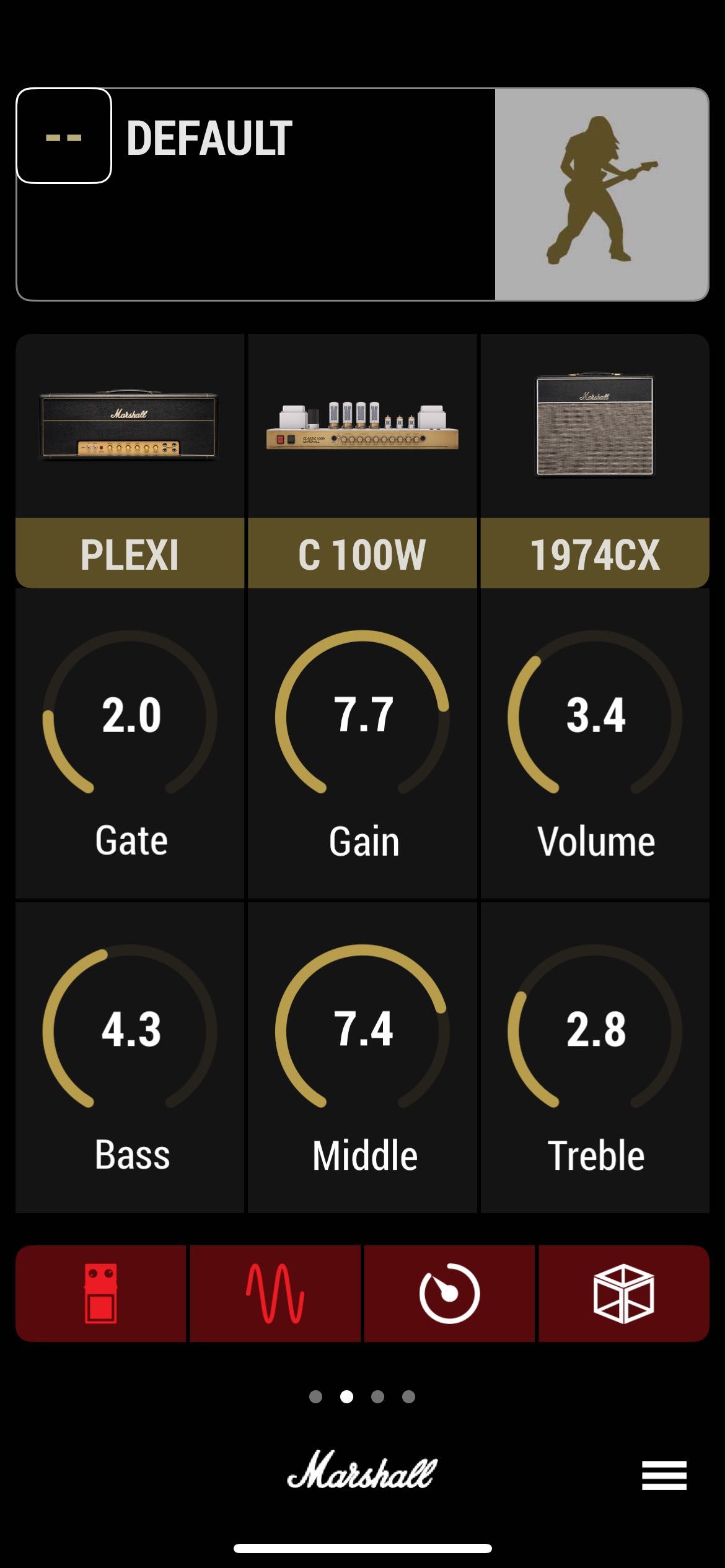Open the preset number box

[64, 136]
